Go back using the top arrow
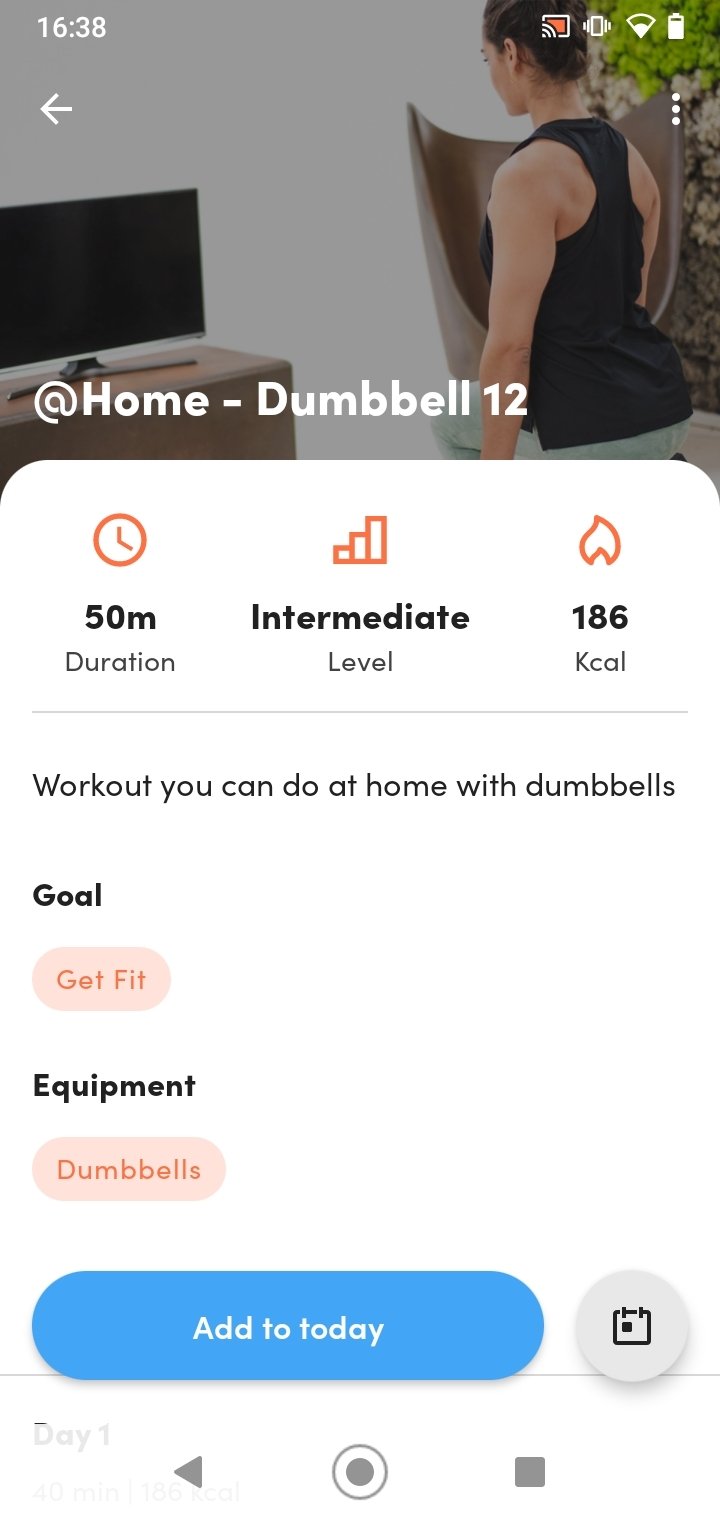720x1520 pixels. 56,109
